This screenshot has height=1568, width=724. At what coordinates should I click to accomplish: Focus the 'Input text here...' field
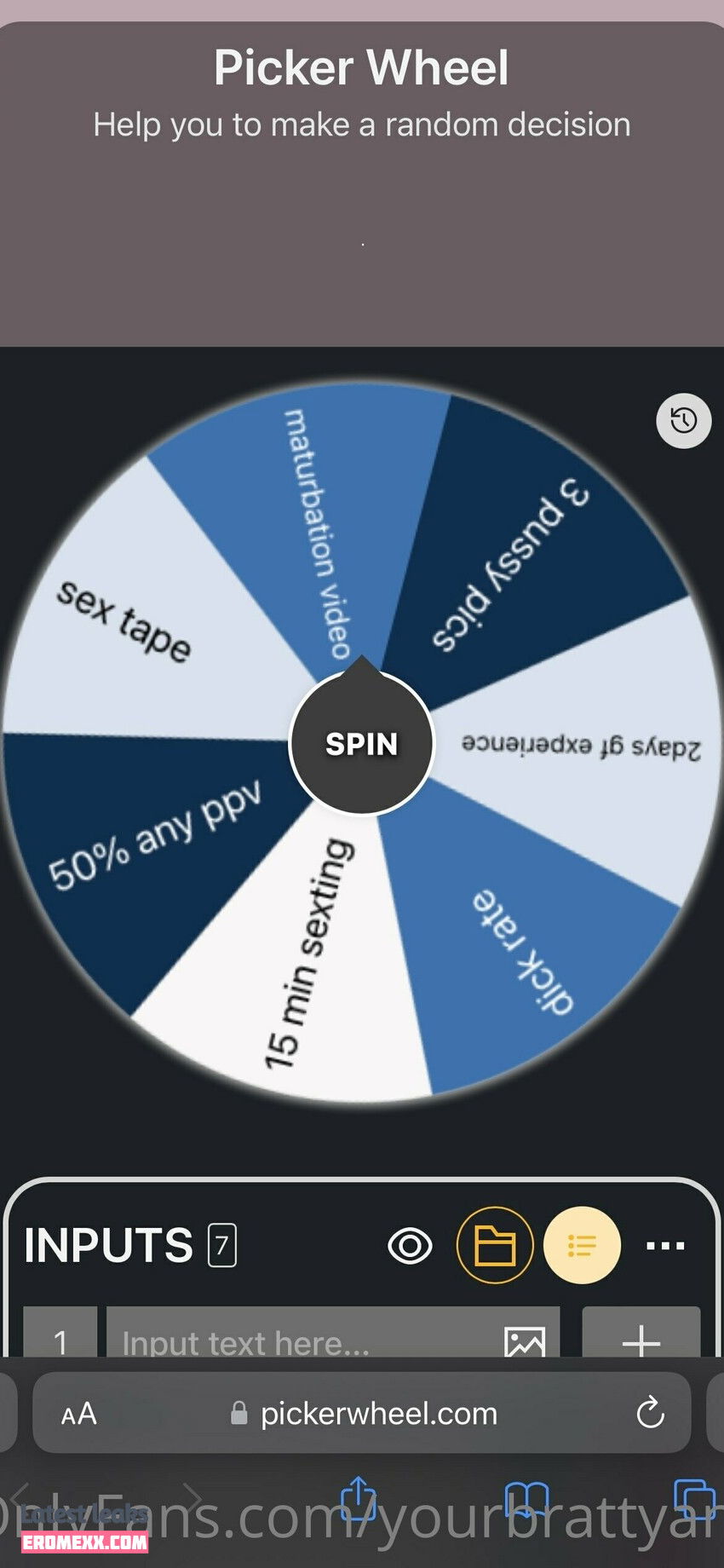(x=298, y=1342)
